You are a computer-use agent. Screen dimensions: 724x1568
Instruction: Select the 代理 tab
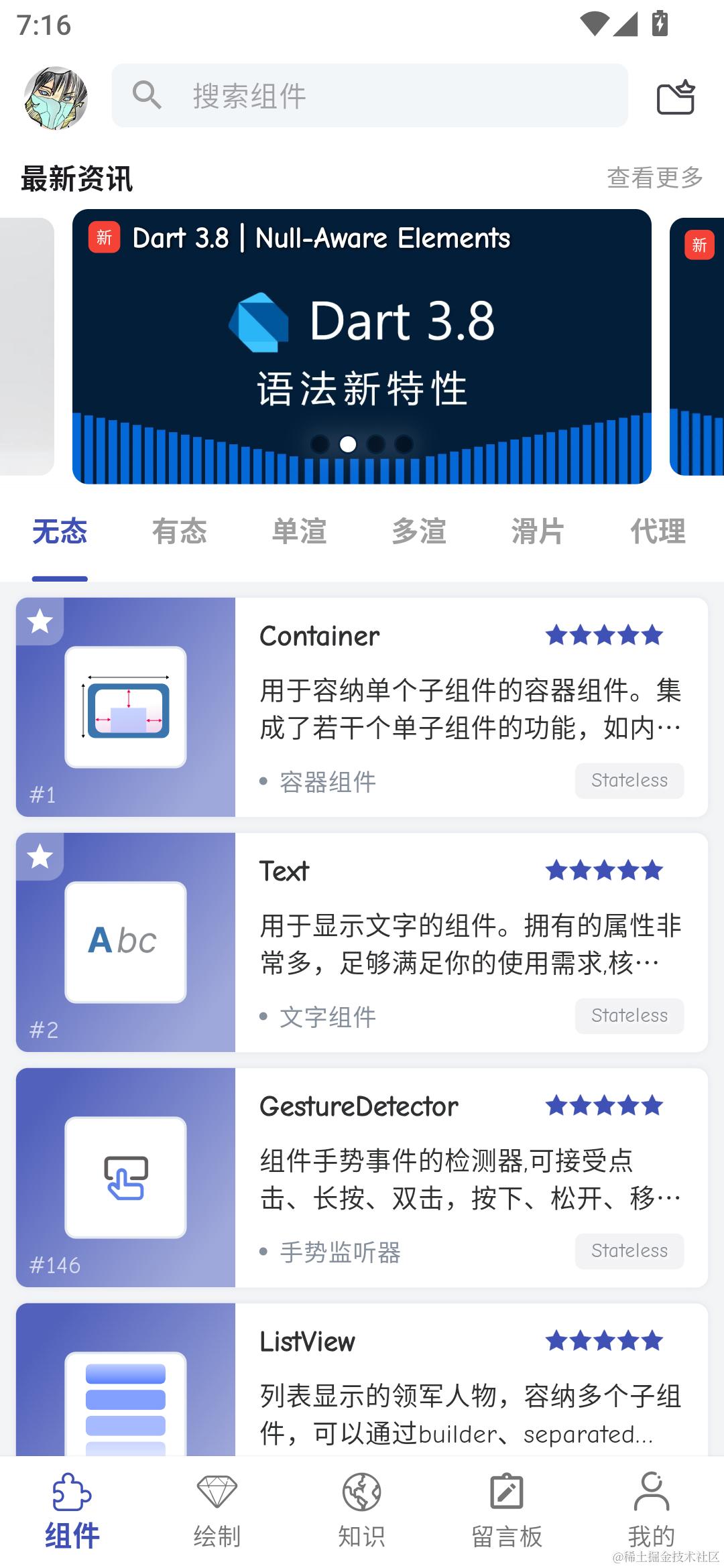coord(658,531)
